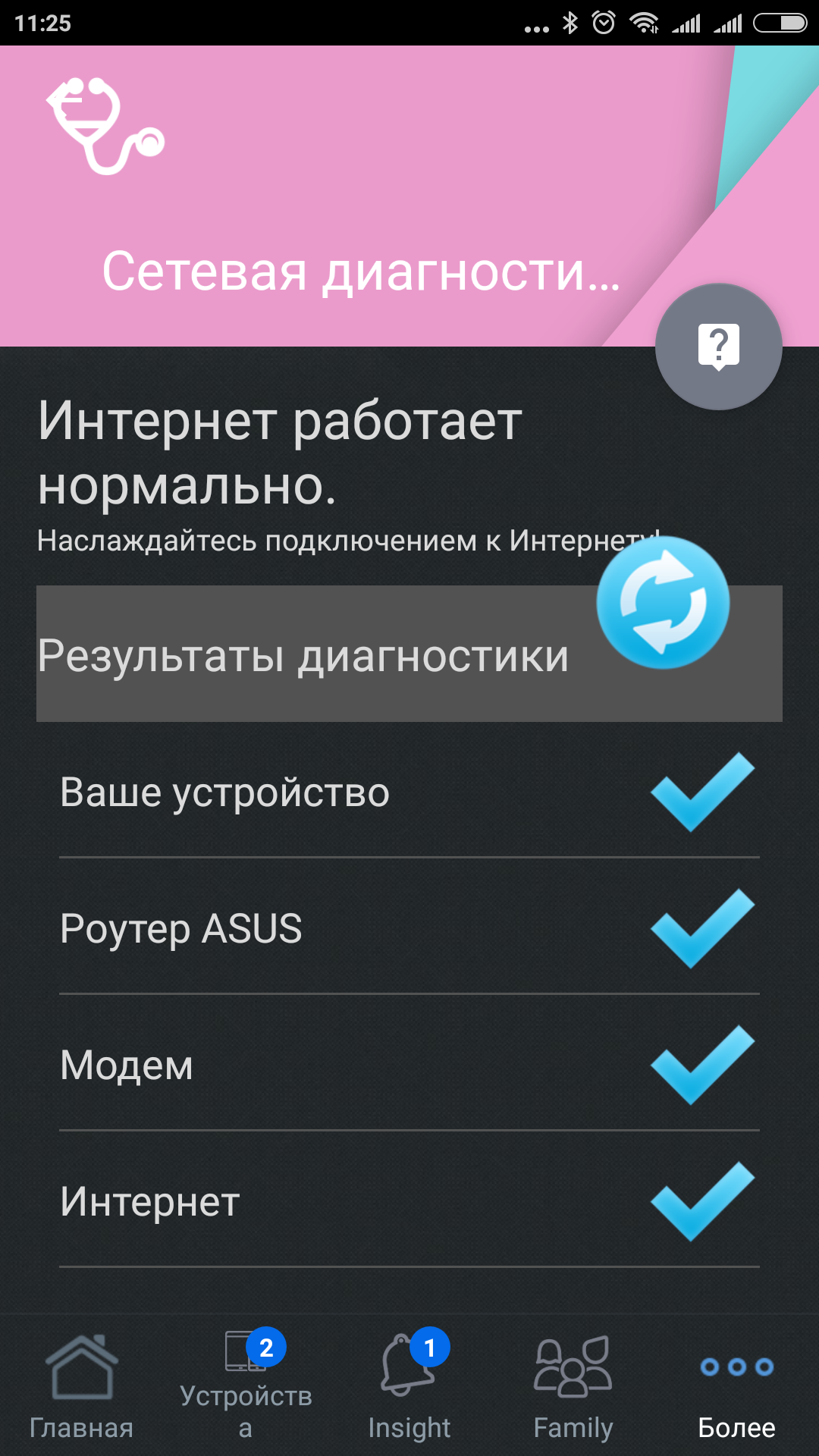The height and width of the screenshot is (1456, 819).
Task: Open the Ваше устройство result row
Action: 409,792
